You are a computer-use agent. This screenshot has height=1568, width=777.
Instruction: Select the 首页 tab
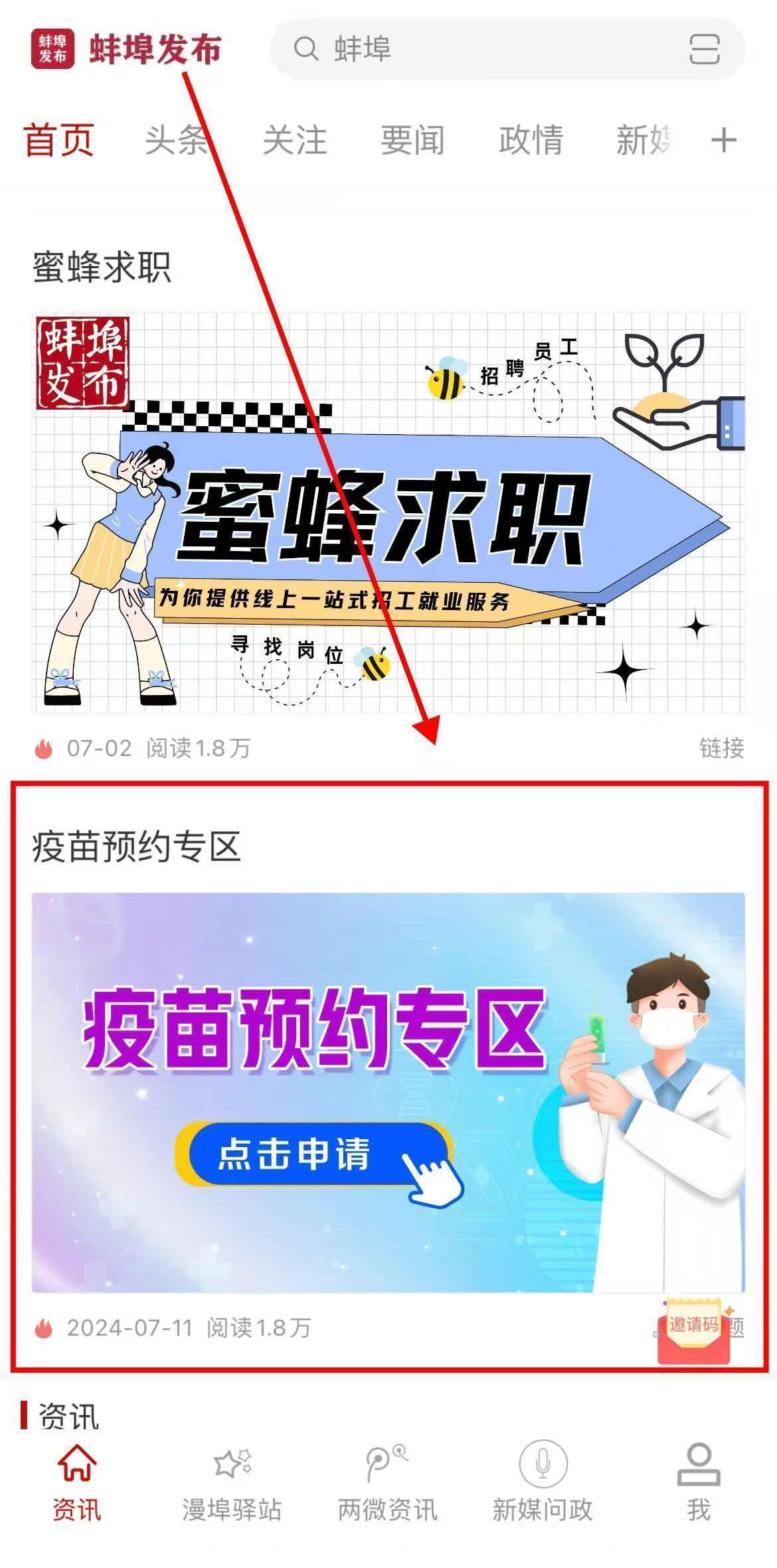(x=59, y=140)
